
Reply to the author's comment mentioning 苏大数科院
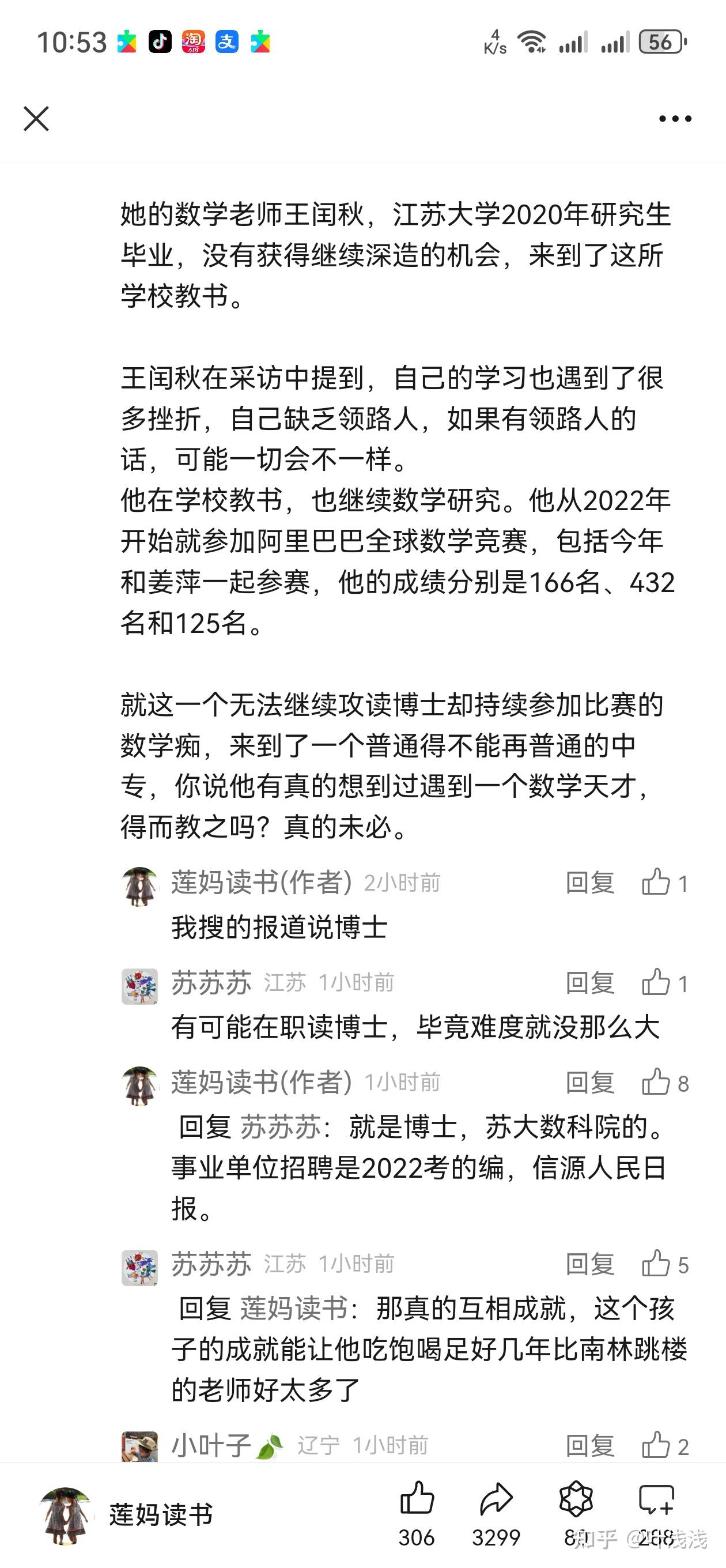coord(589,1082)
